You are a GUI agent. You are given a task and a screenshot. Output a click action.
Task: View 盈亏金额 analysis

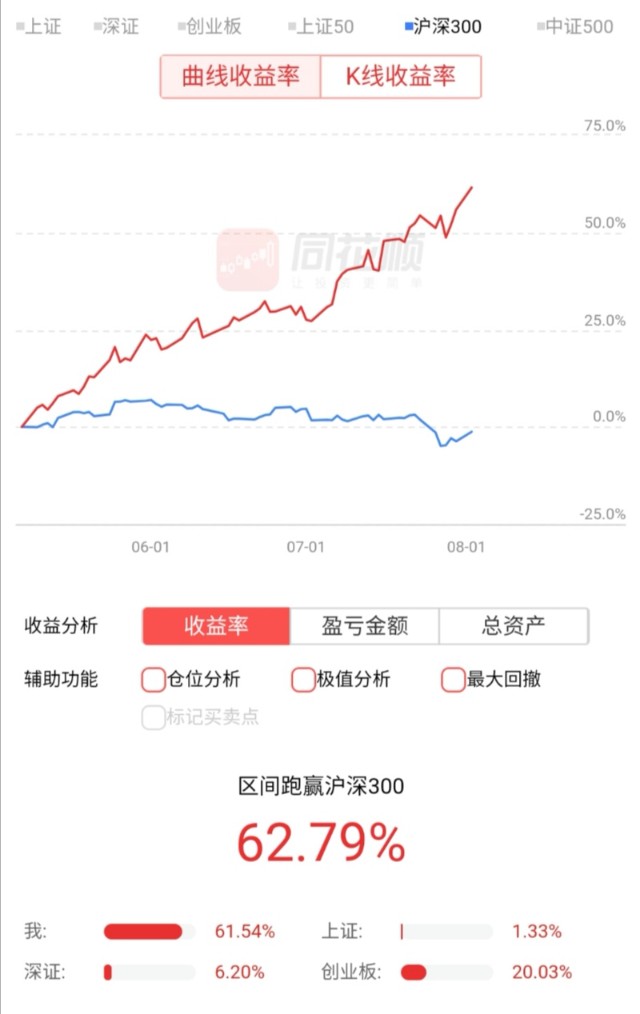tap(365, 627)
